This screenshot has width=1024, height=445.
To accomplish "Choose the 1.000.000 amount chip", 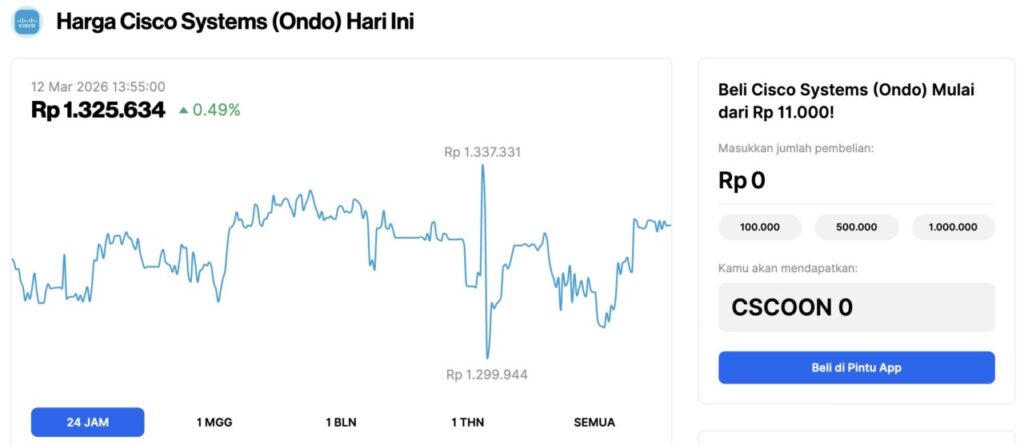I will point(953,227).
